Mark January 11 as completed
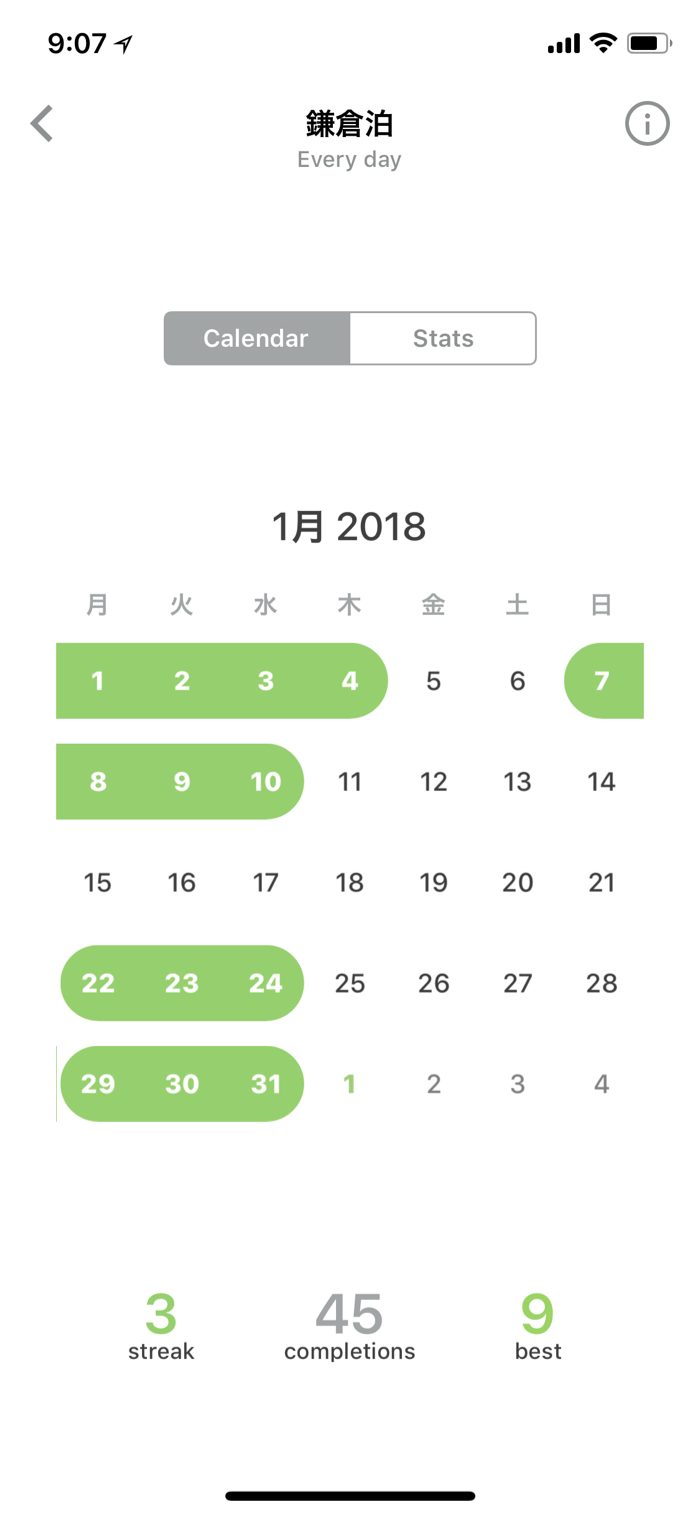Image resolution: width=700 pixels, height=1516 pixels. point(349,782)
